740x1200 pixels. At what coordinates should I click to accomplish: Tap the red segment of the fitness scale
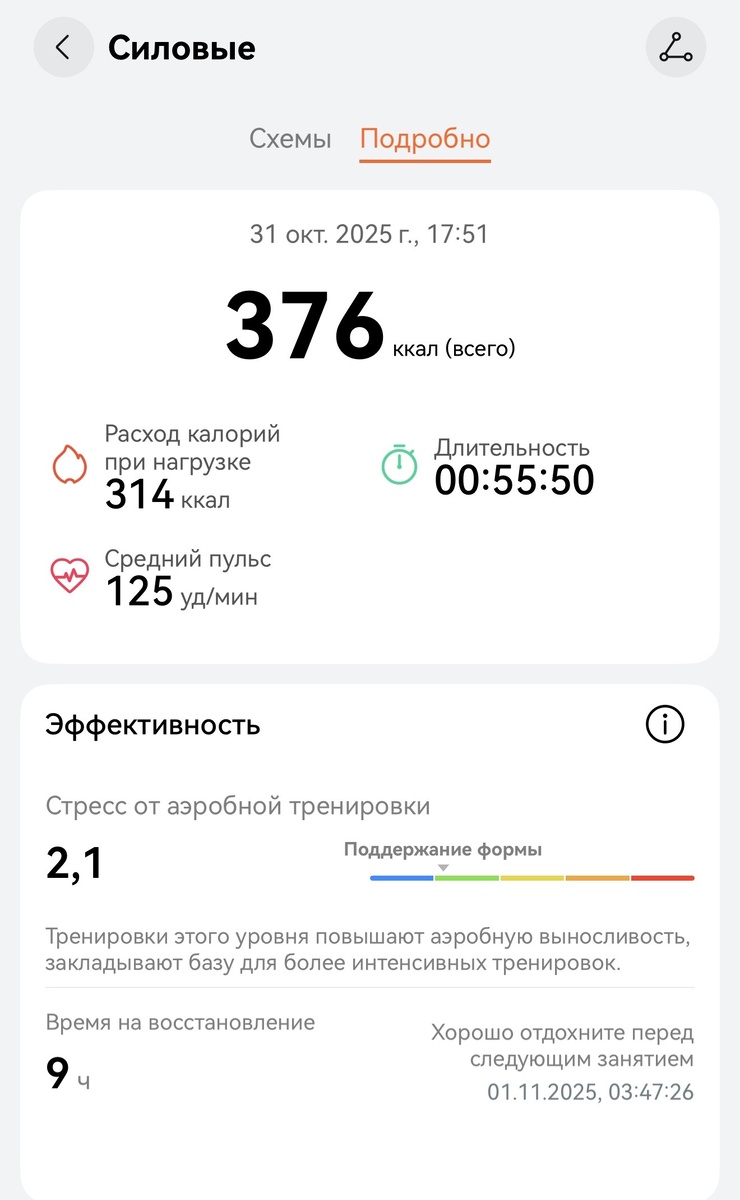click(x=662, y=877)
